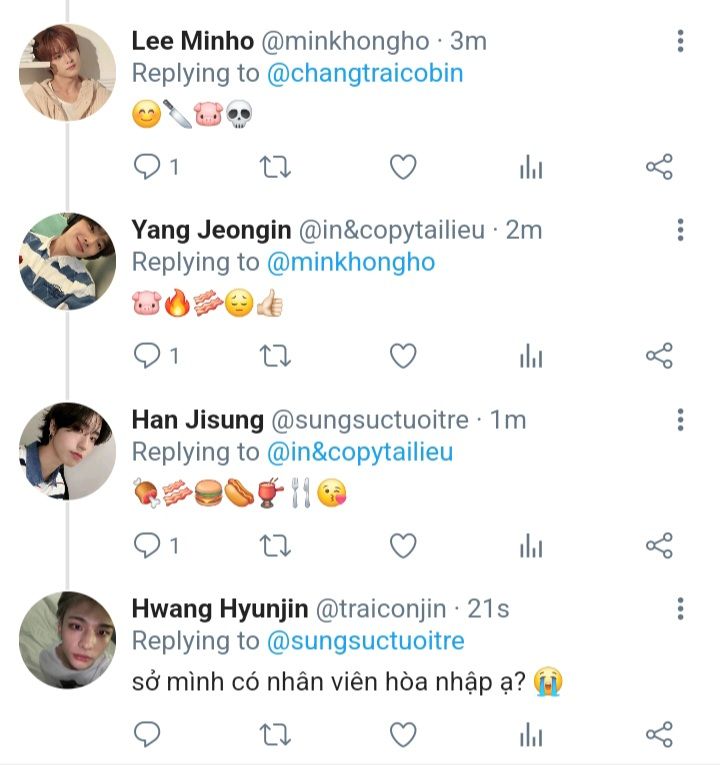
Task: Like Hwang Hyunjin's tweet
Action: coord(402,735)
